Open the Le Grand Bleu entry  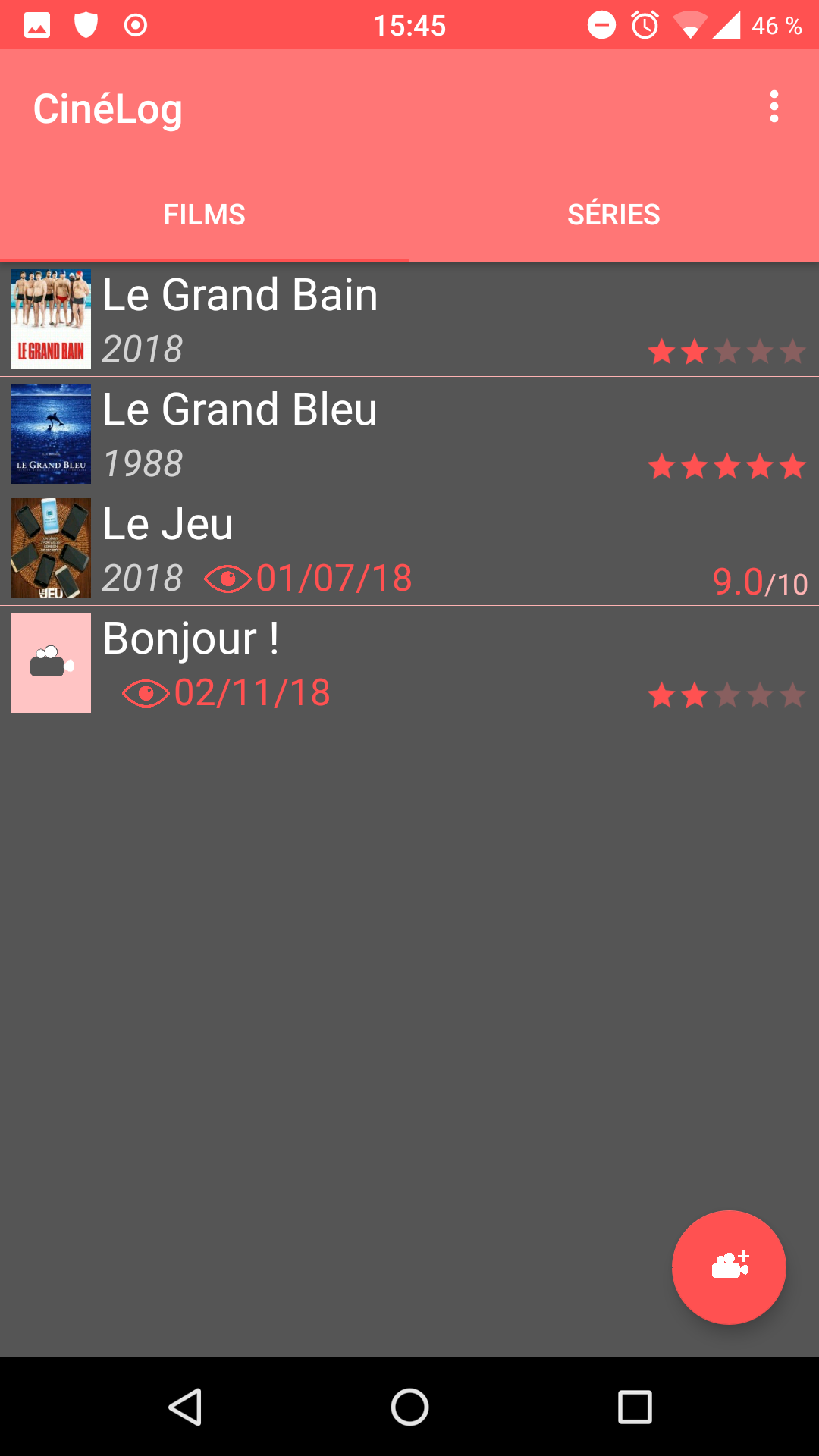coord(409,434)
